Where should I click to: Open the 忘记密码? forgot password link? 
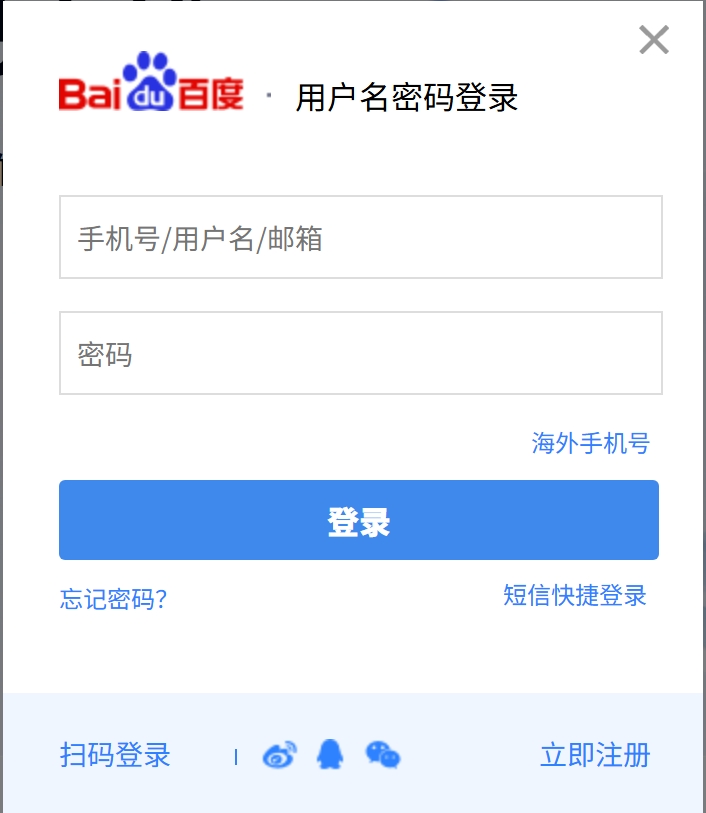(x=113, y=599)
